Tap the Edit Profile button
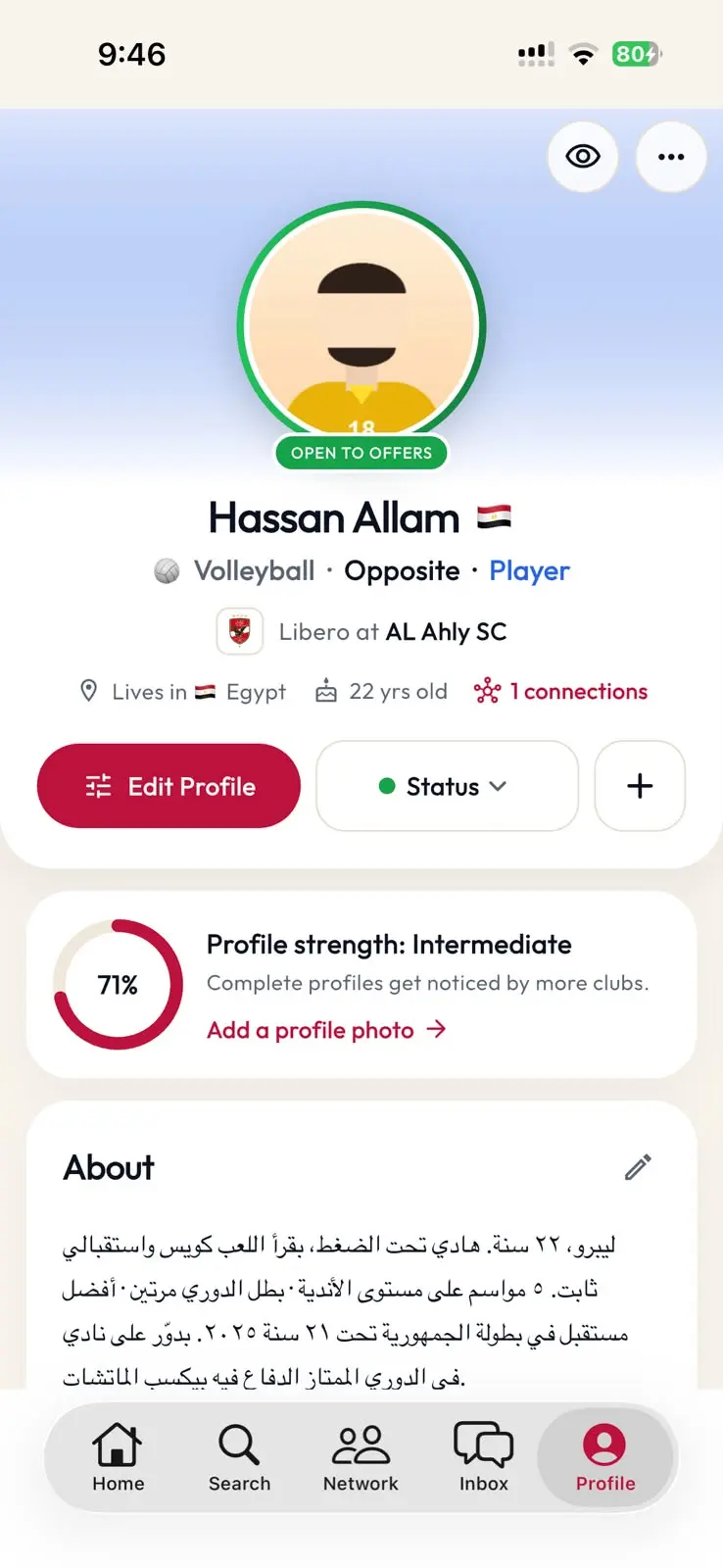723x1568 pixels. coord(169,786)
